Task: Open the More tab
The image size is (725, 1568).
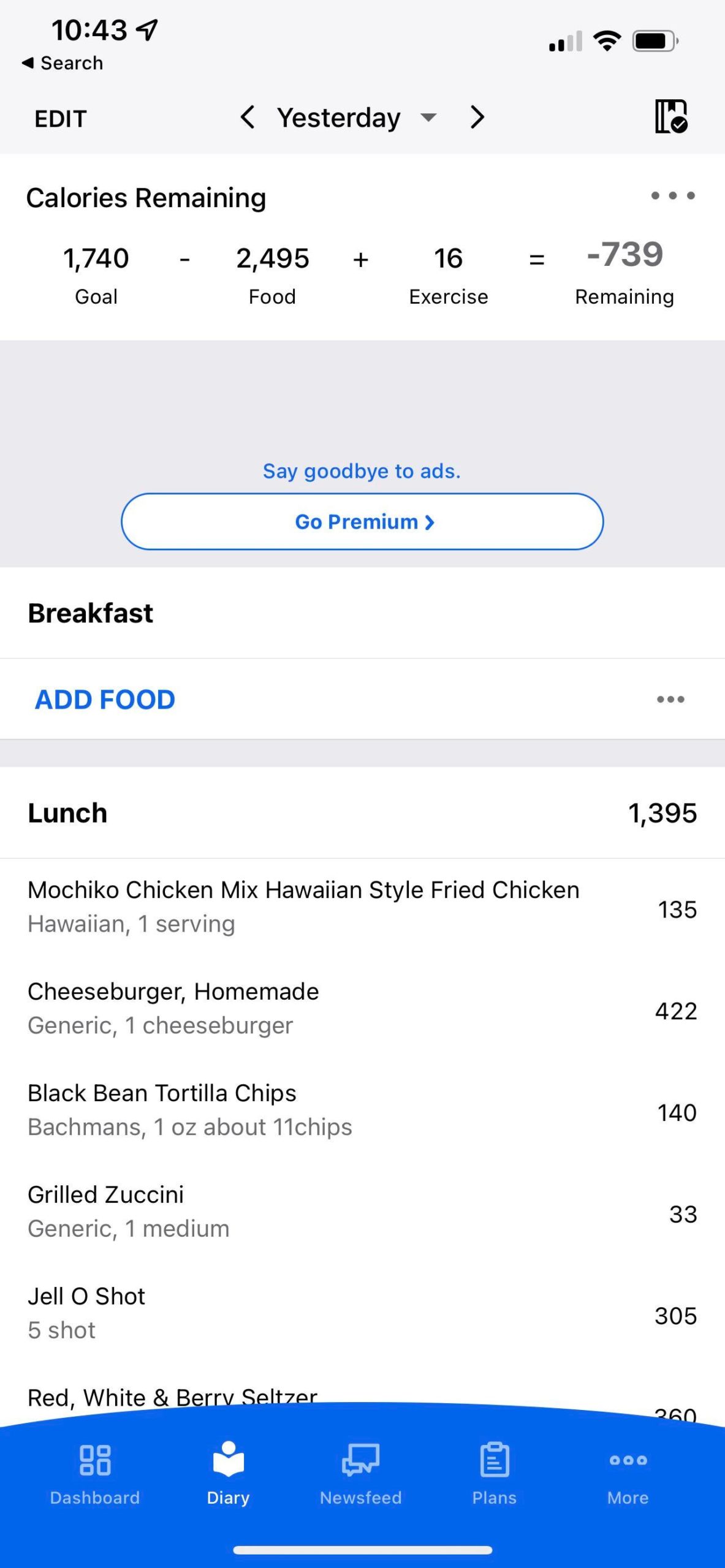Action: tap(628, 1473)
